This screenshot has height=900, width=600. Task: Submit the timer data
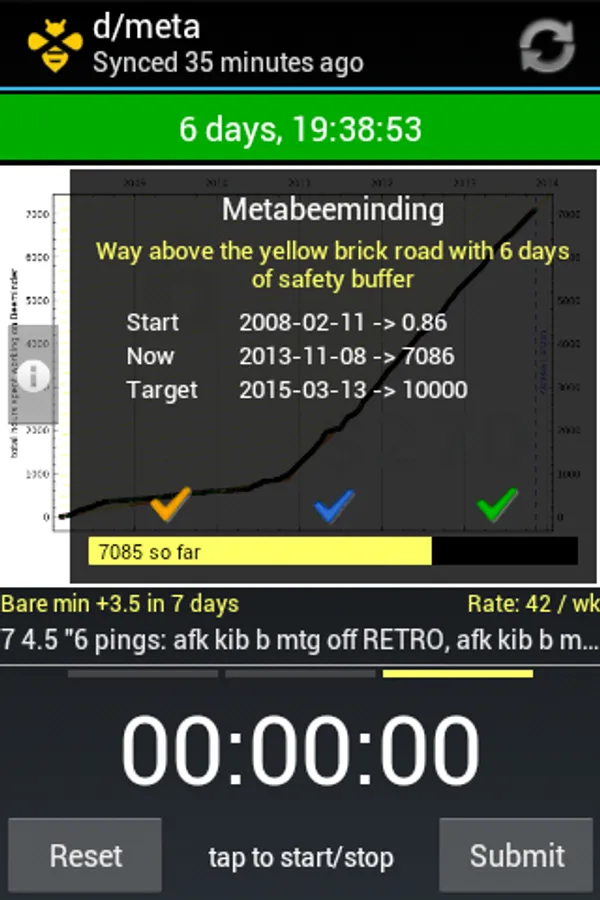[x=516, y=855]
